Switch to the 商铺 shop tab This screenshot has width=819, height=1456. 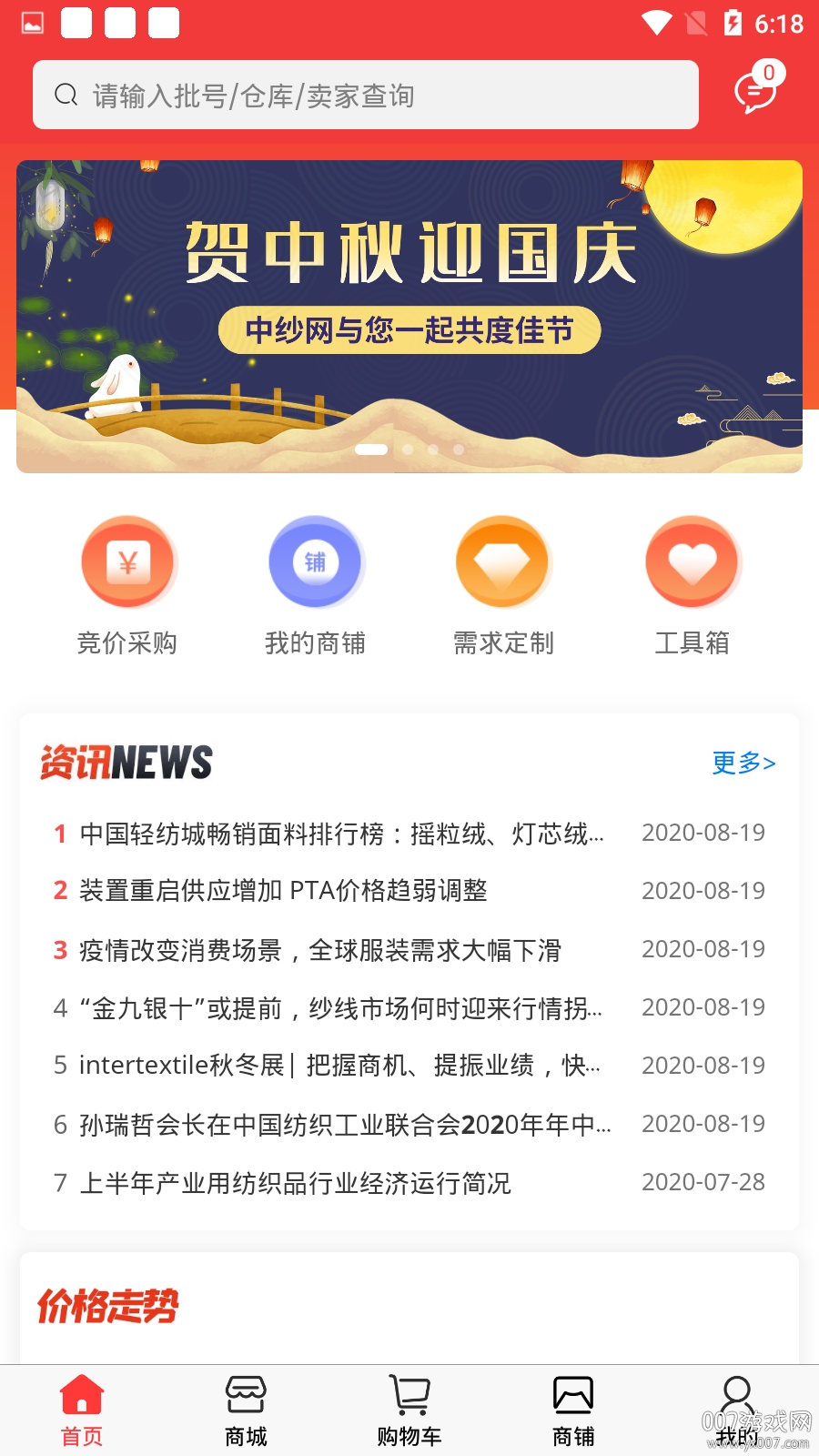click(x=573, y=1410)
